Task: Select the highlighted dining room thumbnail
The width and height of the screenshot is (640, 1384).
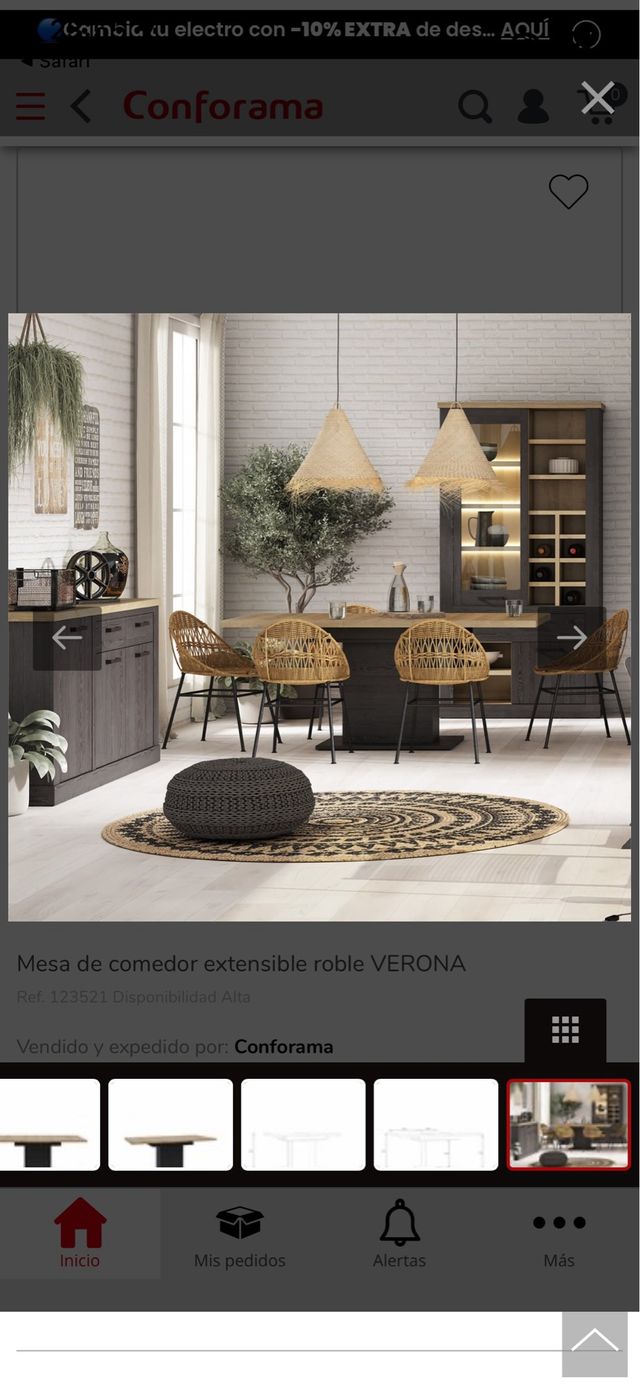Action: tap(568, 1124)
